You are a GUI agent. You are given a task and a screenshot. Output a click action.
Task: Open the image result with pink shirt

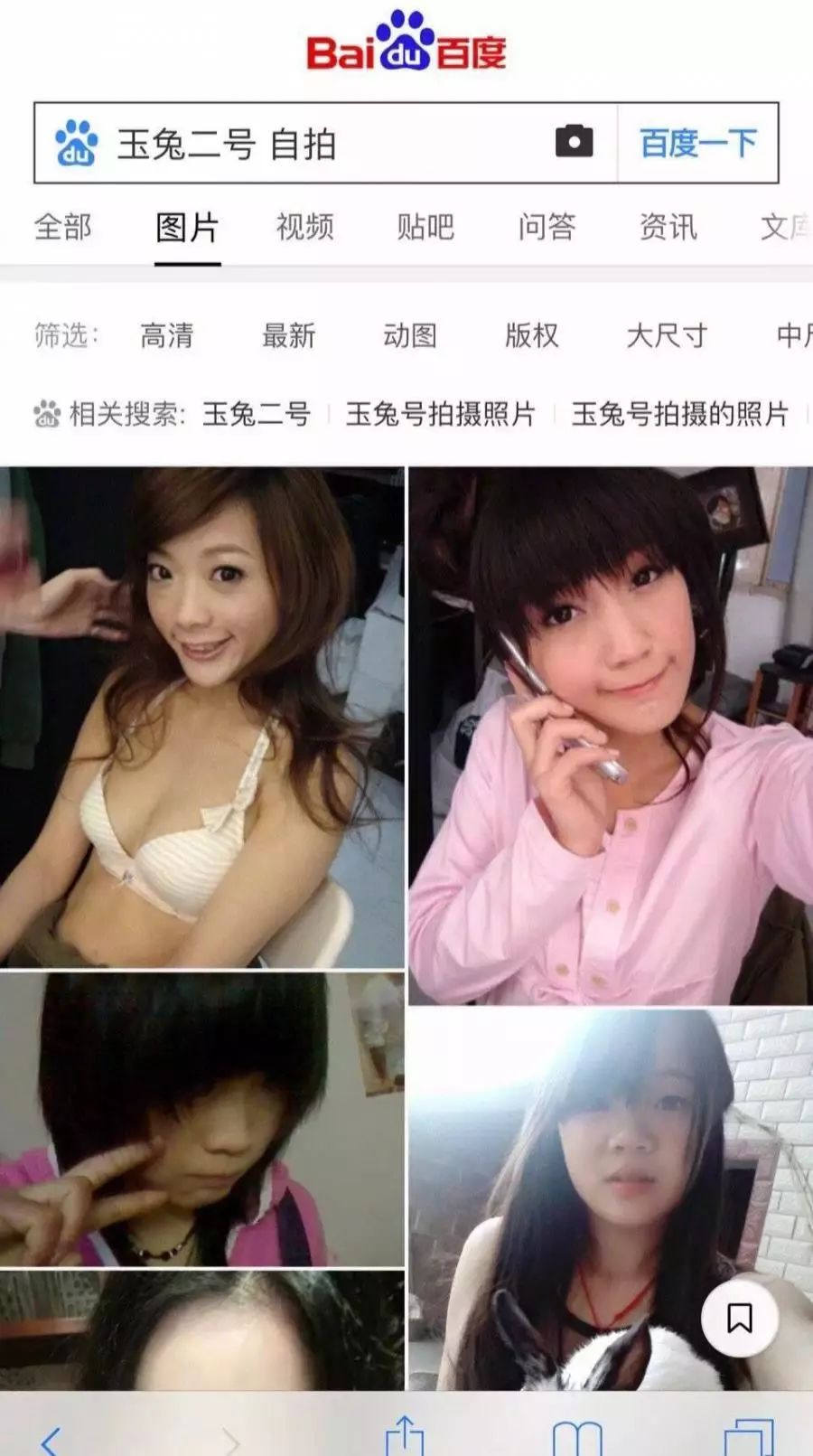point(611,736)
